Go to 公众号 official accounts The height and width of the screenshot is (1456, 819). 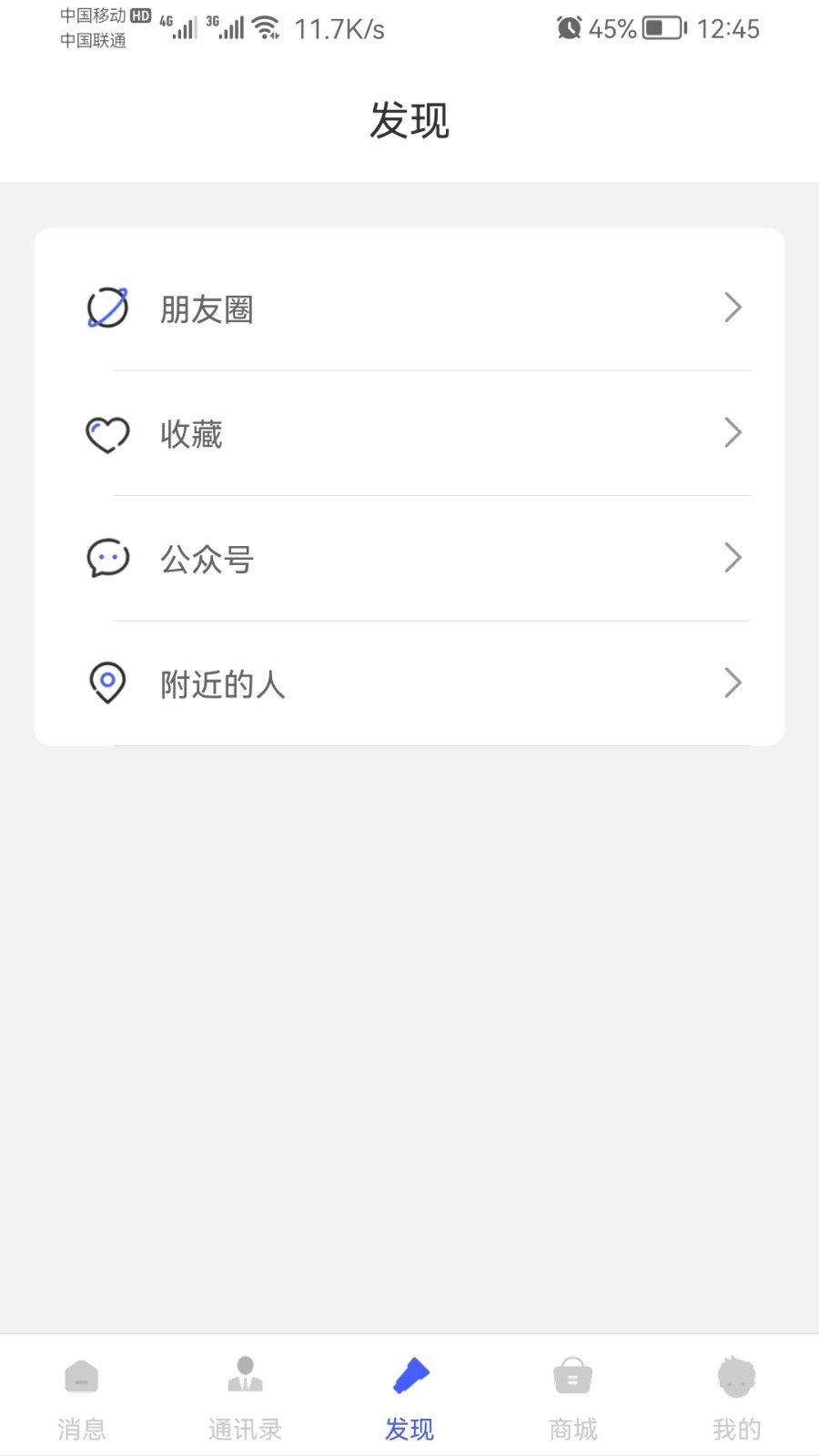tap(409, 558)
